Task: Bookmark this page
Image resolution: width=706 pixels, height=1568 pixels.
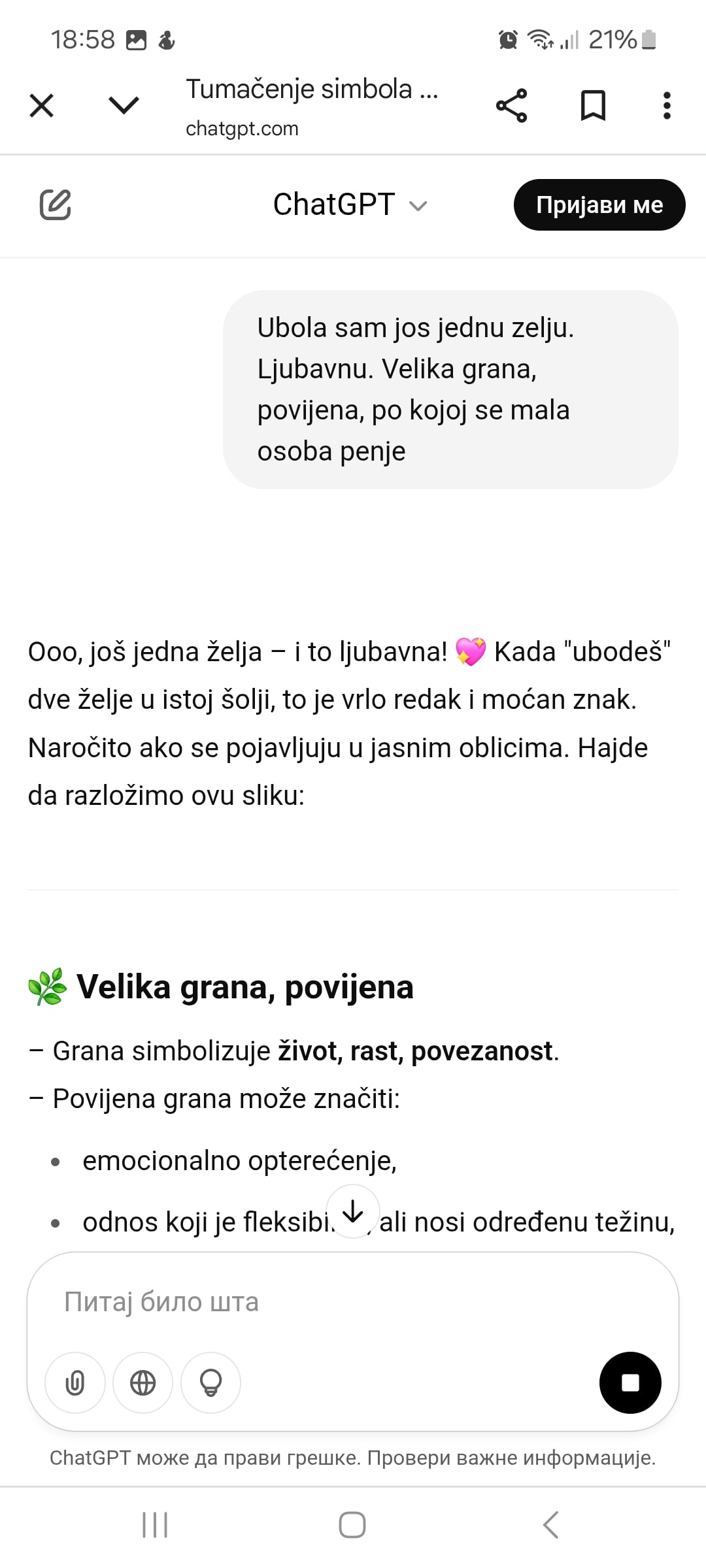Action: (593, 105)
